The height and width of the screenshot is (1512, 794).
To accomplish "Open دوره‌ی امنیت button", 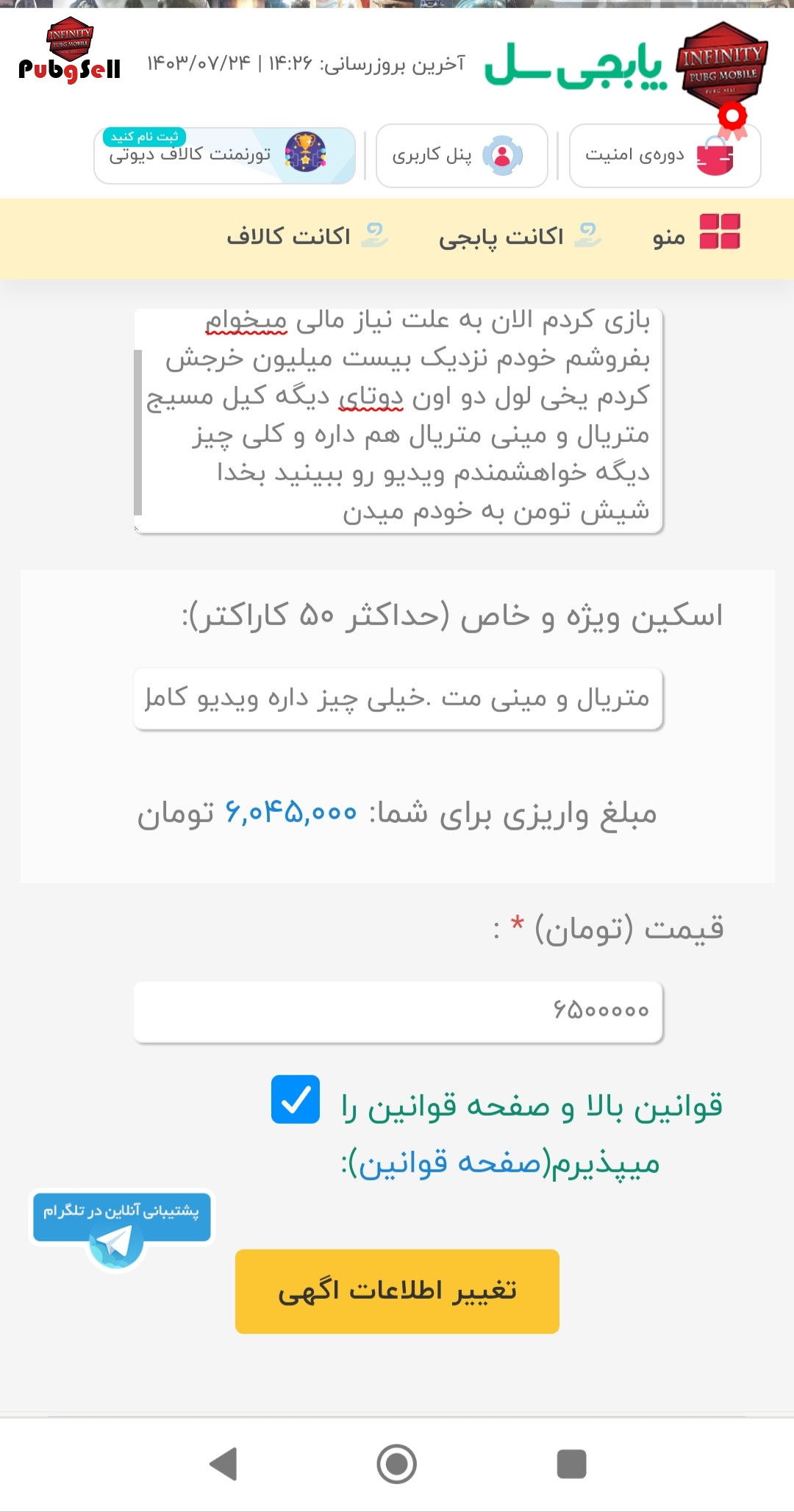I will [x=665, y=155].
